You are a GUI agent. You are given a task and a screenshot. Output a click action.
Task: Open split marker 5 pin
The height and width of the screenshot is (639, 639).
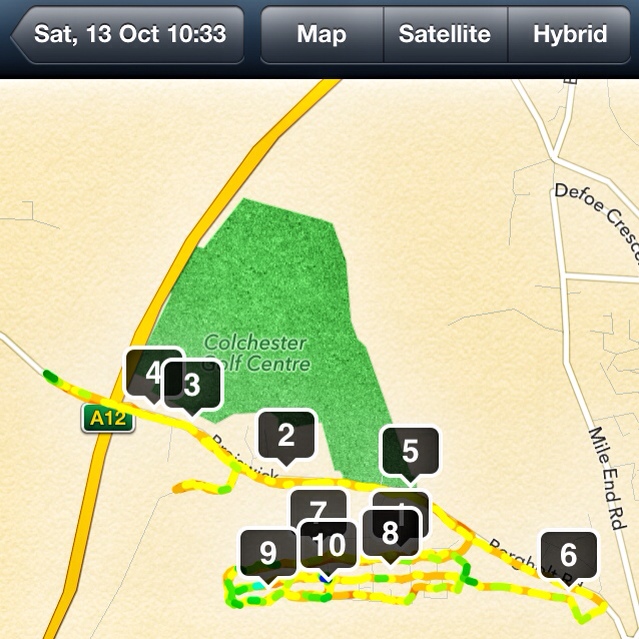410,451
